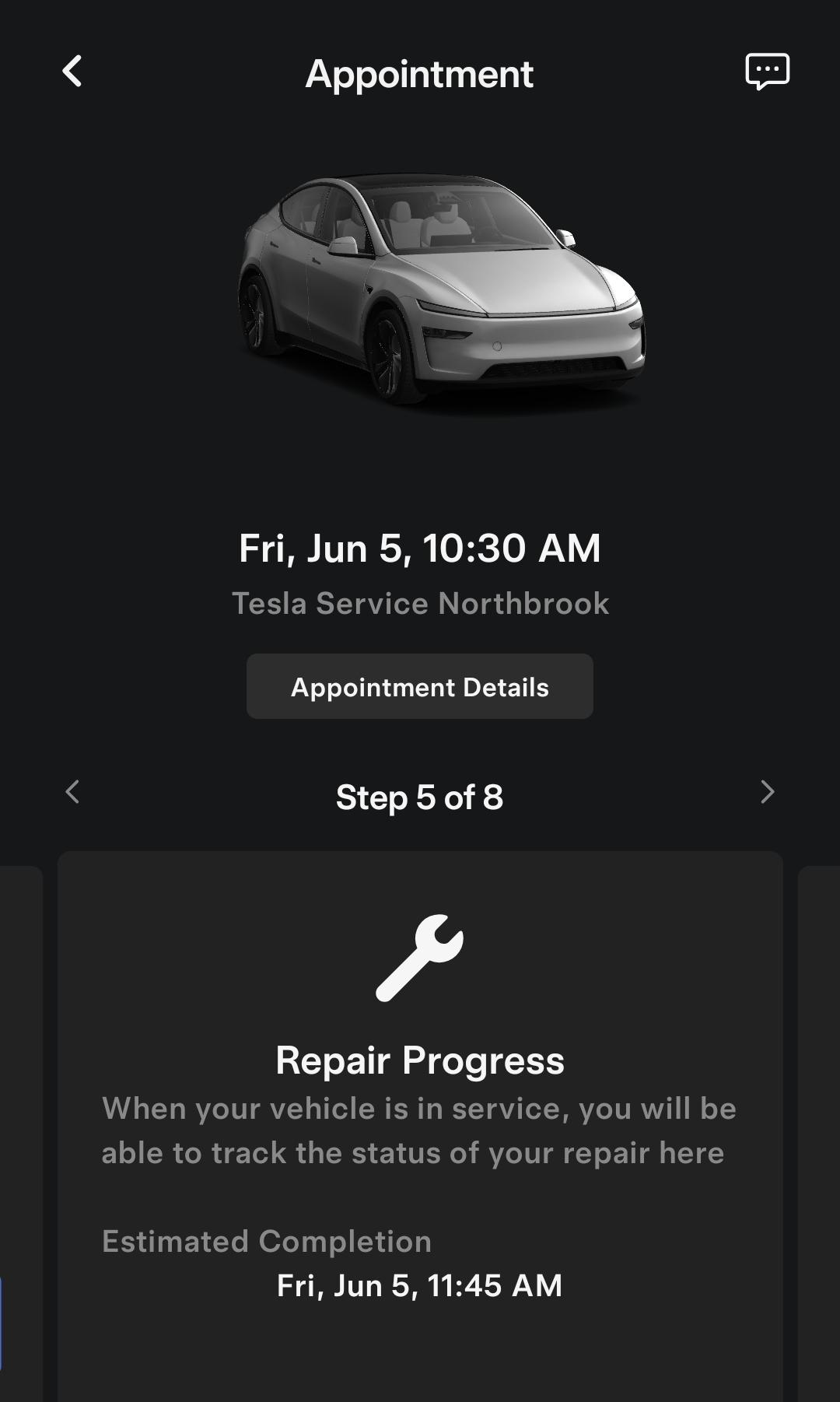840x1402 pixels.
Task: Open the service chat messages icon
Action: 767,72
